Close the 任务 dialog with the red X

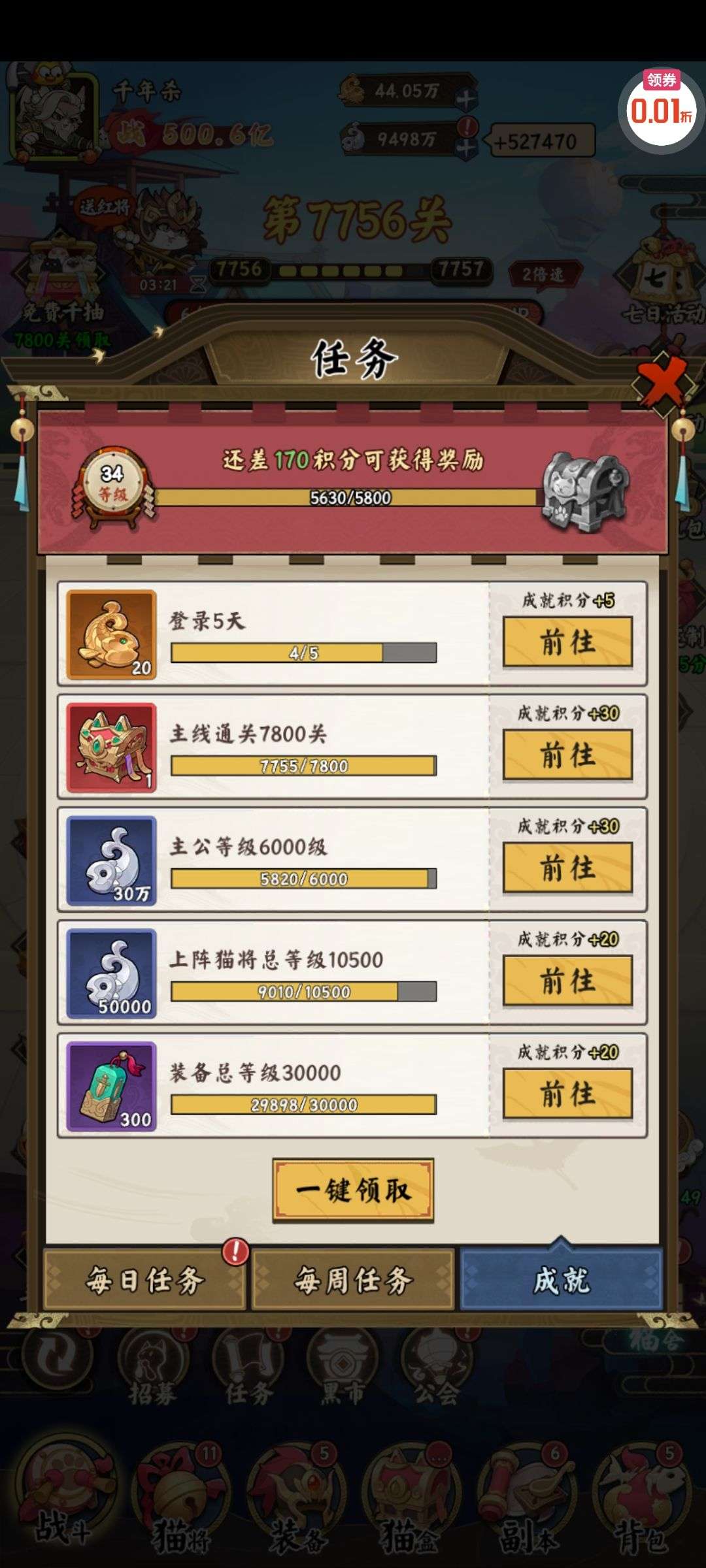[x=662, y=383]
